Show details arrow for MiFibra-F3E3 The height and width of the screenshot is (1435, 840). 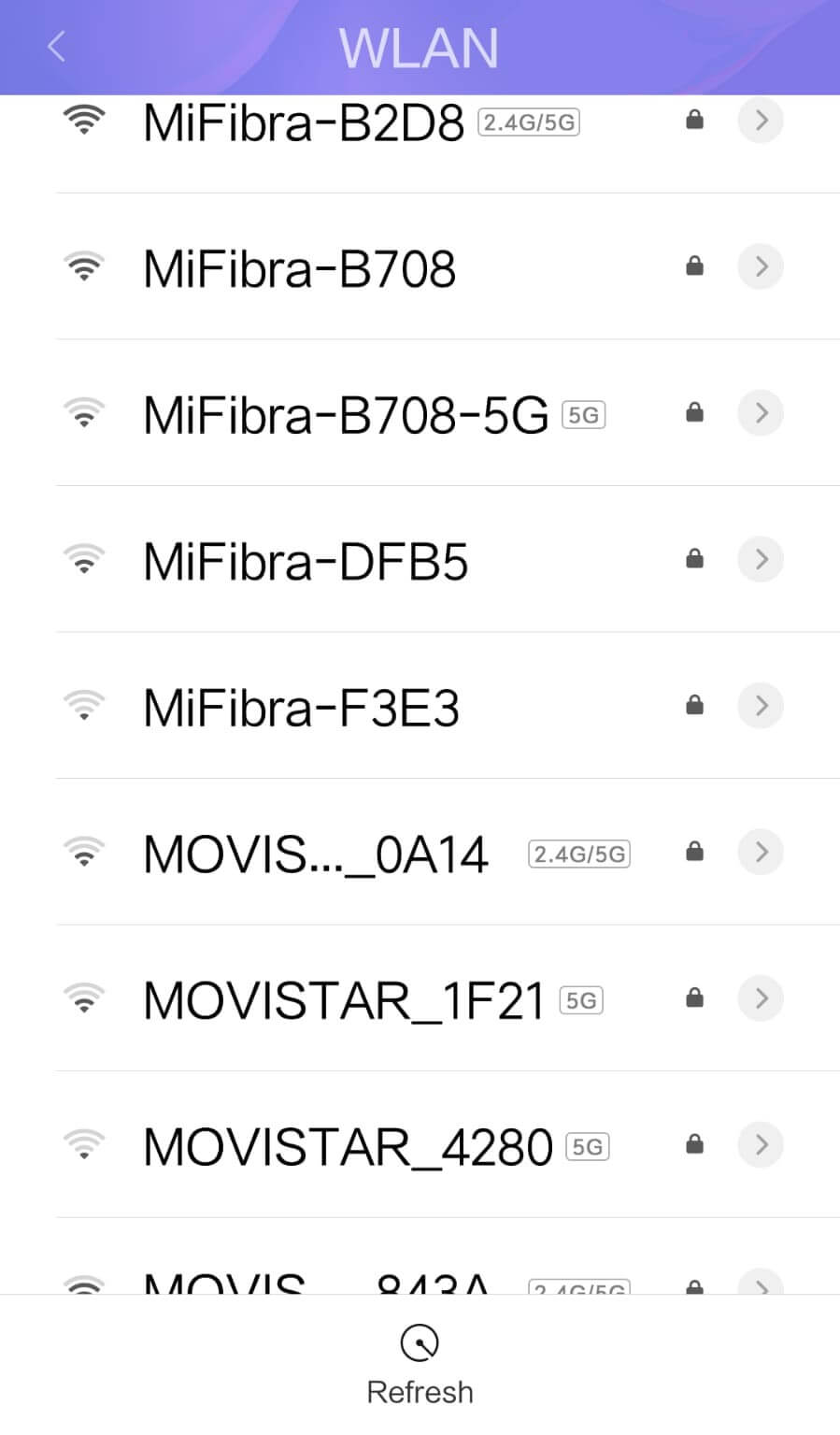pyautogui.click(x=761, y=705)
